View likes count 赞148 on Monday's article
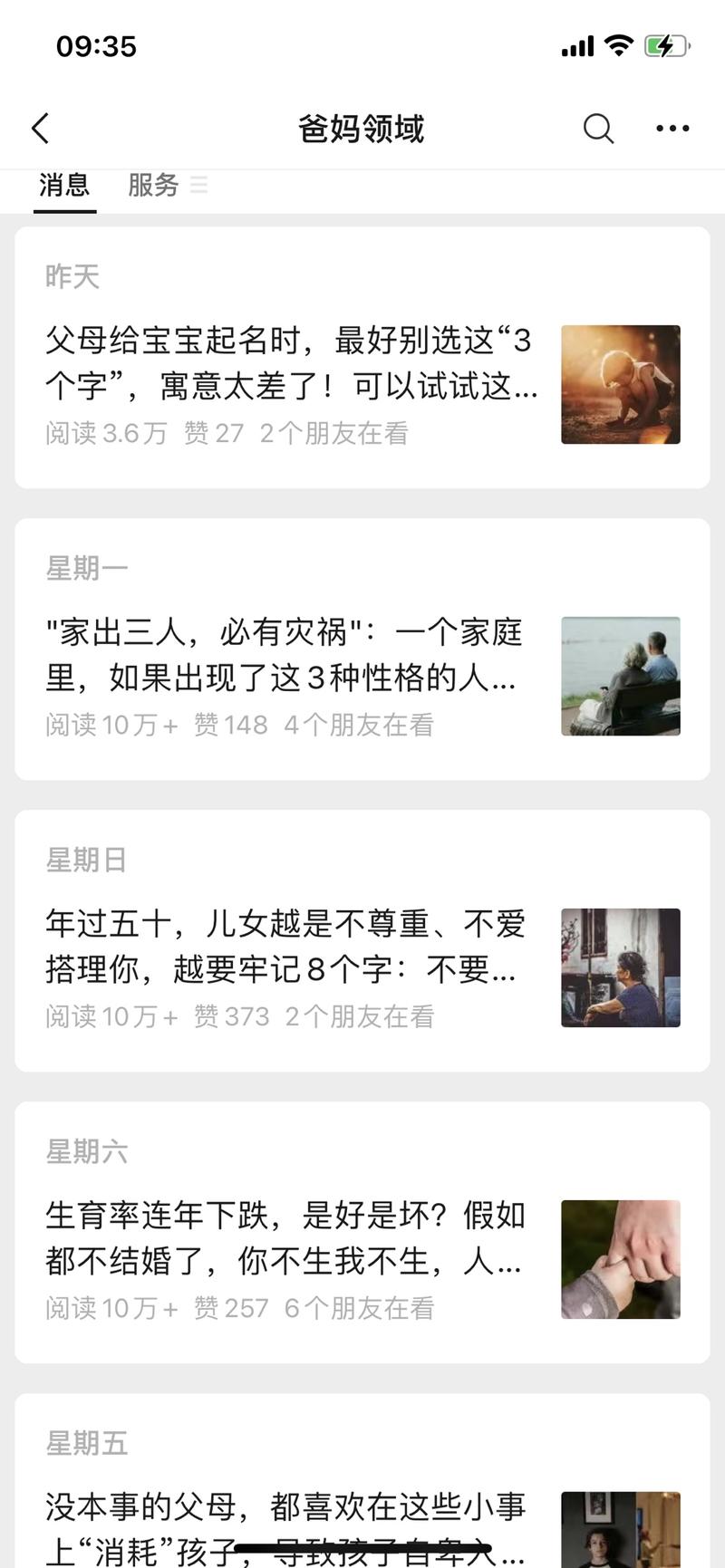Screen dimensions: 725x1568 pos(231,724)
